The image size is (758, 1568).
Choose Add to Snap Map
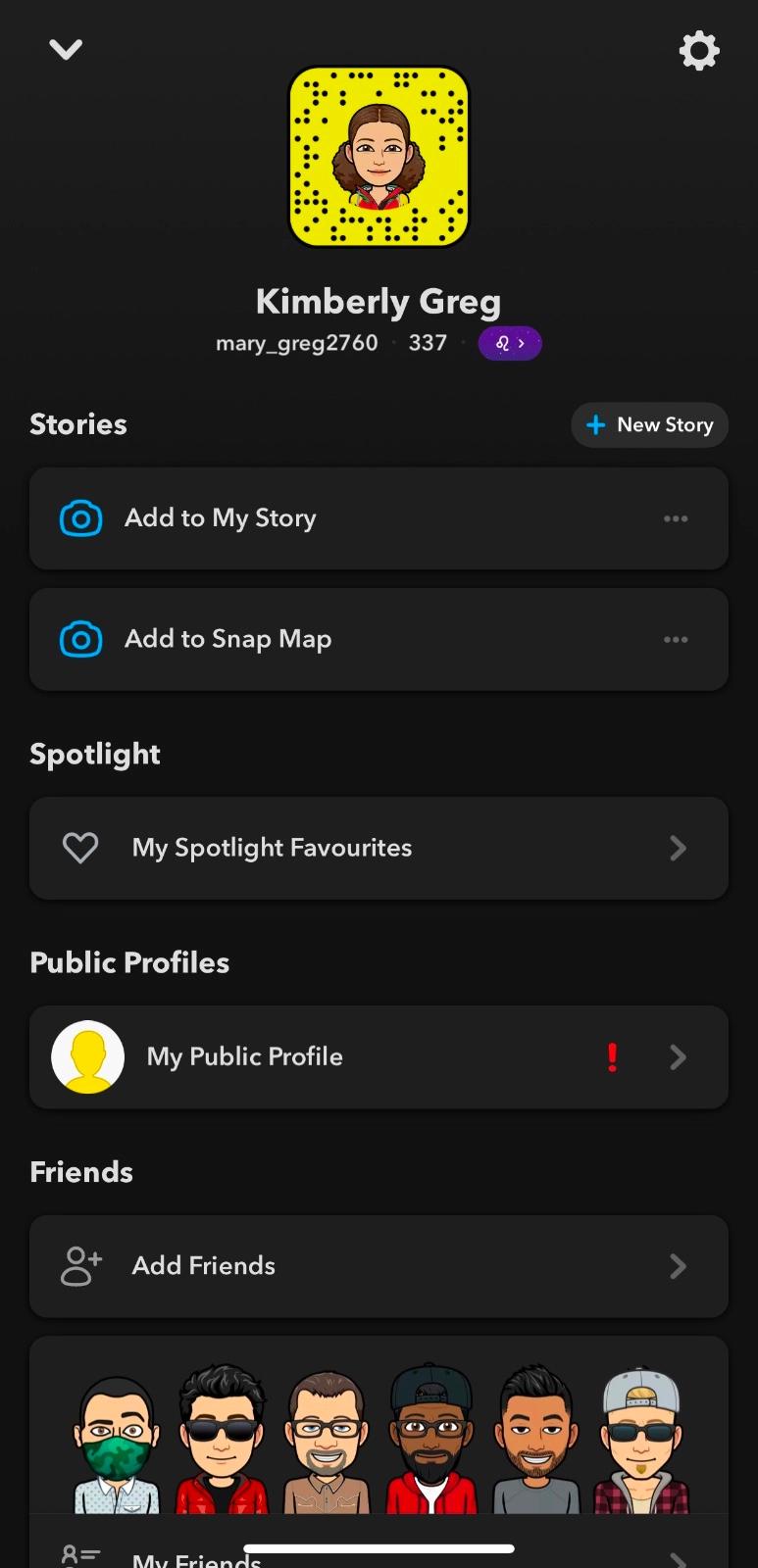(294, 640)
